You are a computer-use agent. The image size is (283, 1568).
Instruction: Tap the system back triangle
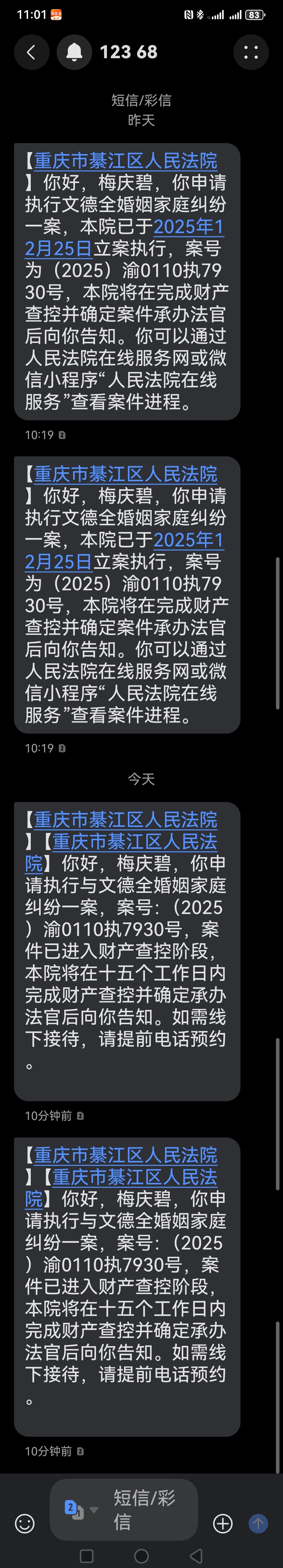196,1557
